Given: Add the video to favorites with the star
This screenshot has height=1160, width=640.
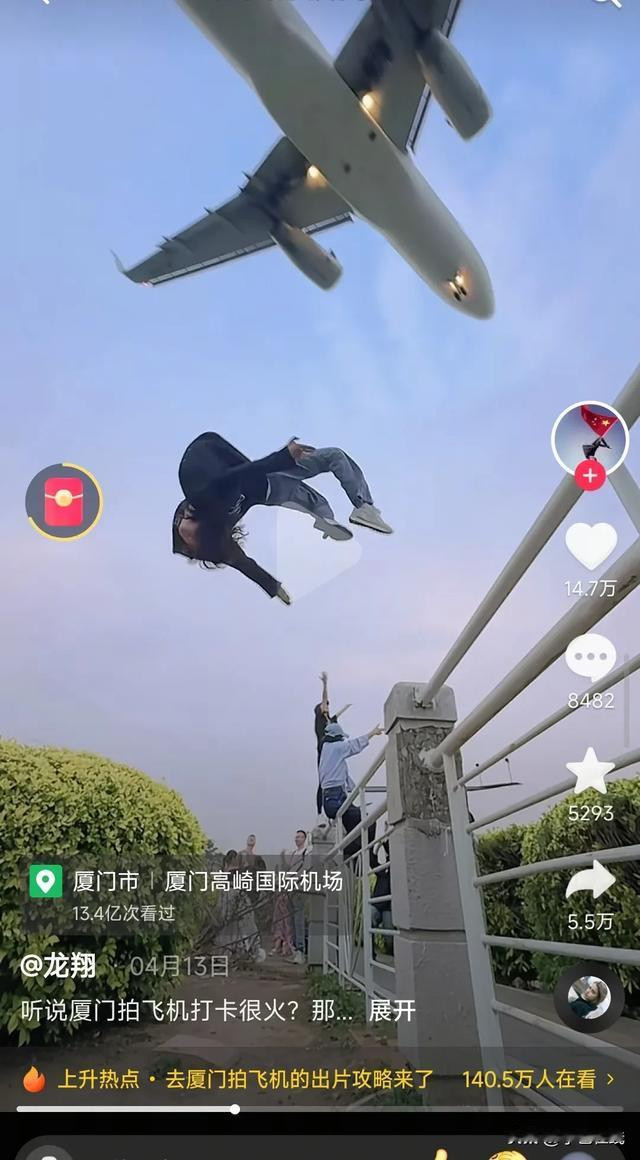Looking at the screenshot, I should click(590, 771).
